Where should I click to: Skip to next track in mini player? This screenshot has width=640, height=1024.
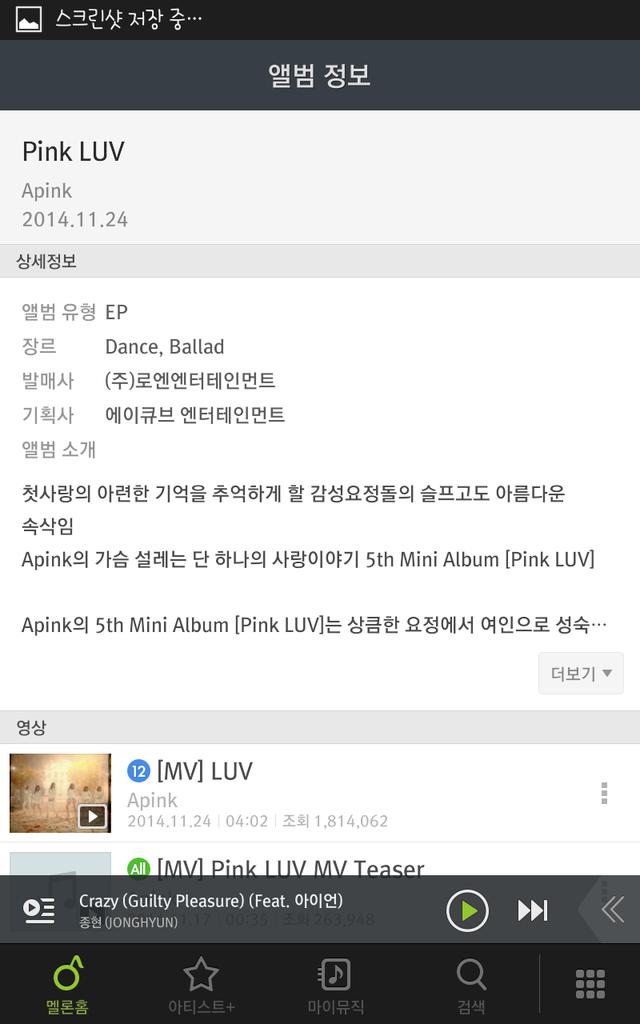532,910
